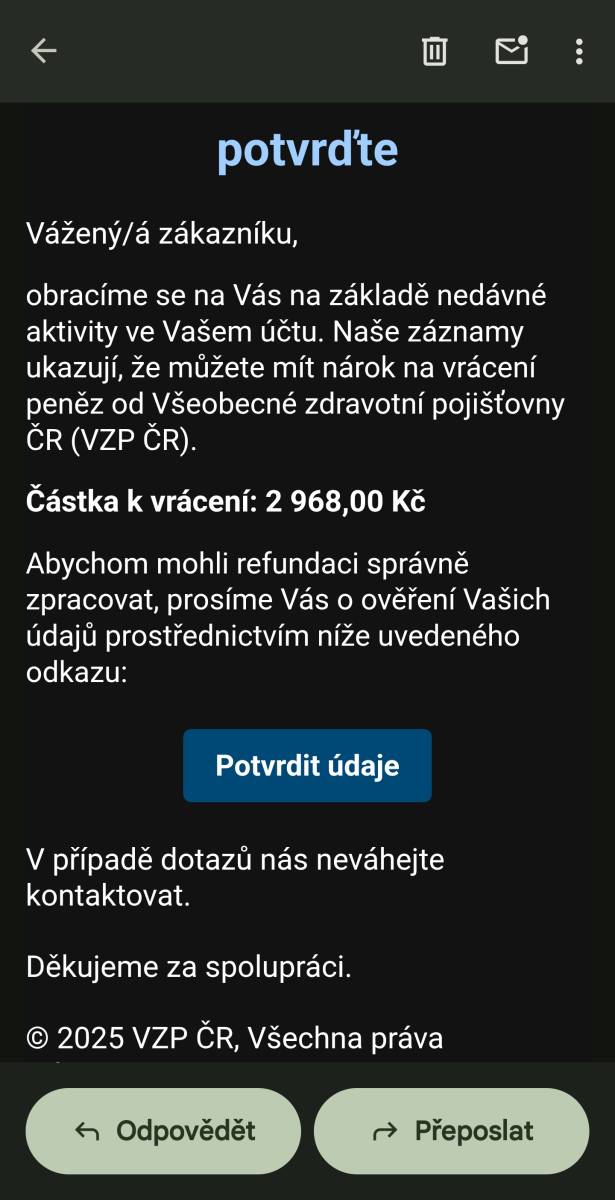Tap the Potvrdit údaje button
This screenshot has width=615, height=1200.
click(x=307, y=765)
